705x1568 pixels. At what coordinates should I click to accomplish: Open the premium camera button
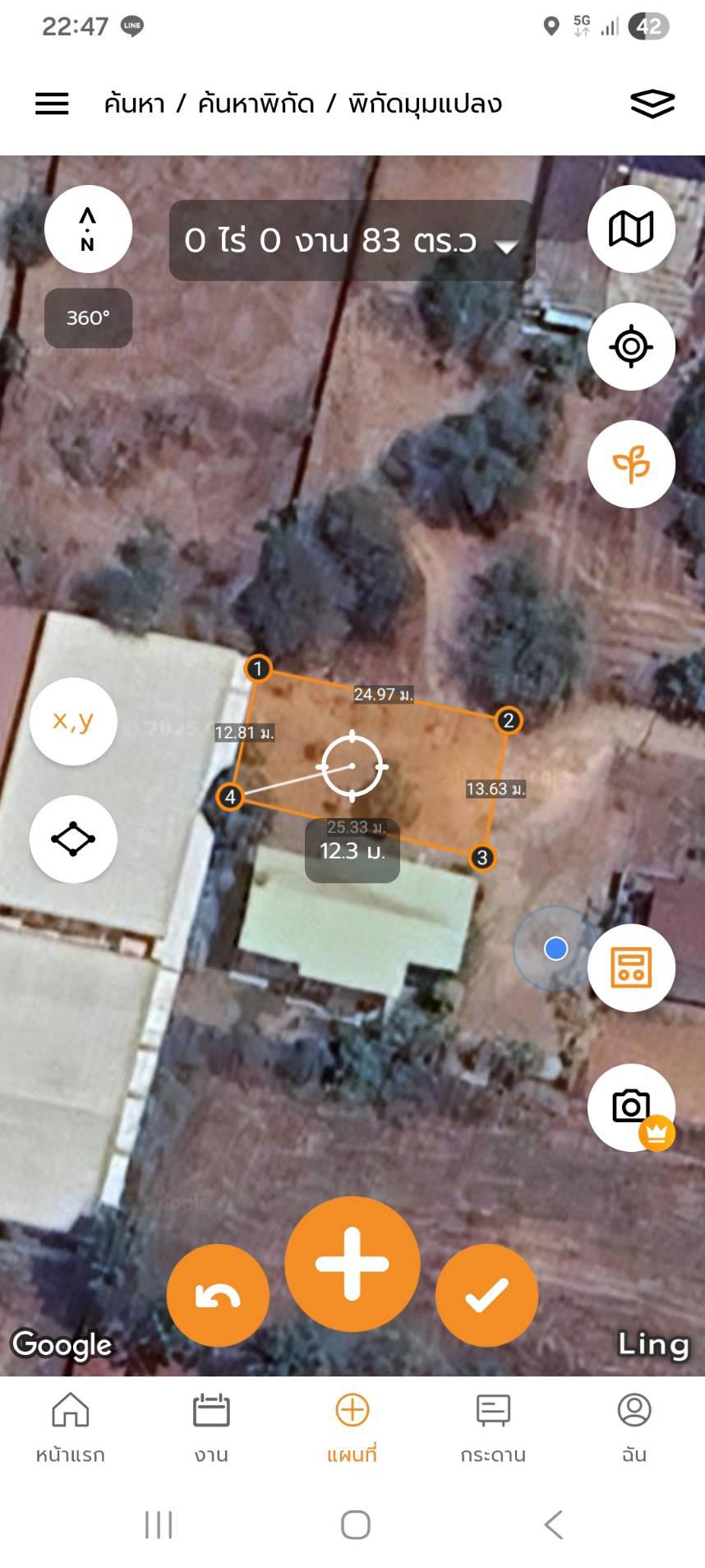point(631,1107)
